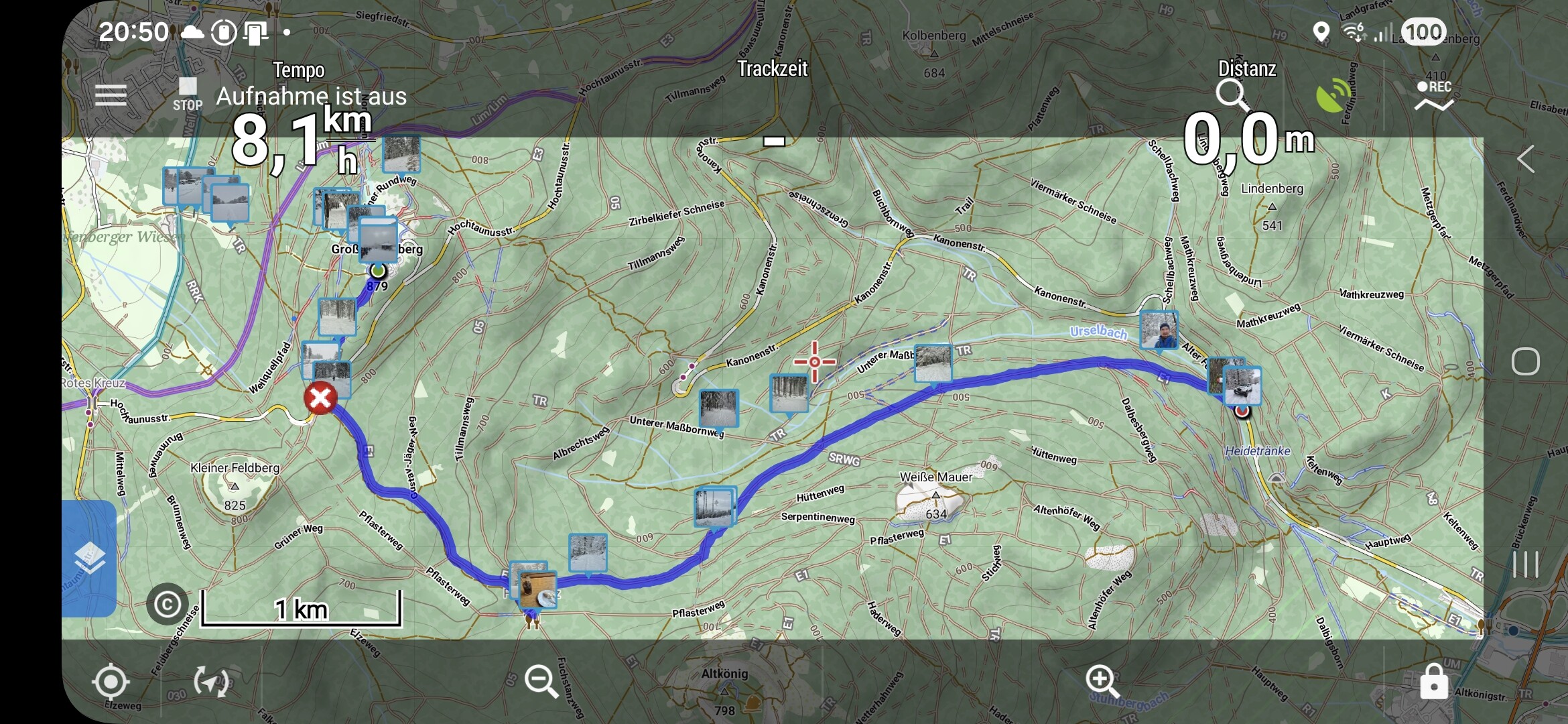Screen dimensions: 1568x724
Task: Tap the screen lock padlock
Action: [x=1433, y=681]
